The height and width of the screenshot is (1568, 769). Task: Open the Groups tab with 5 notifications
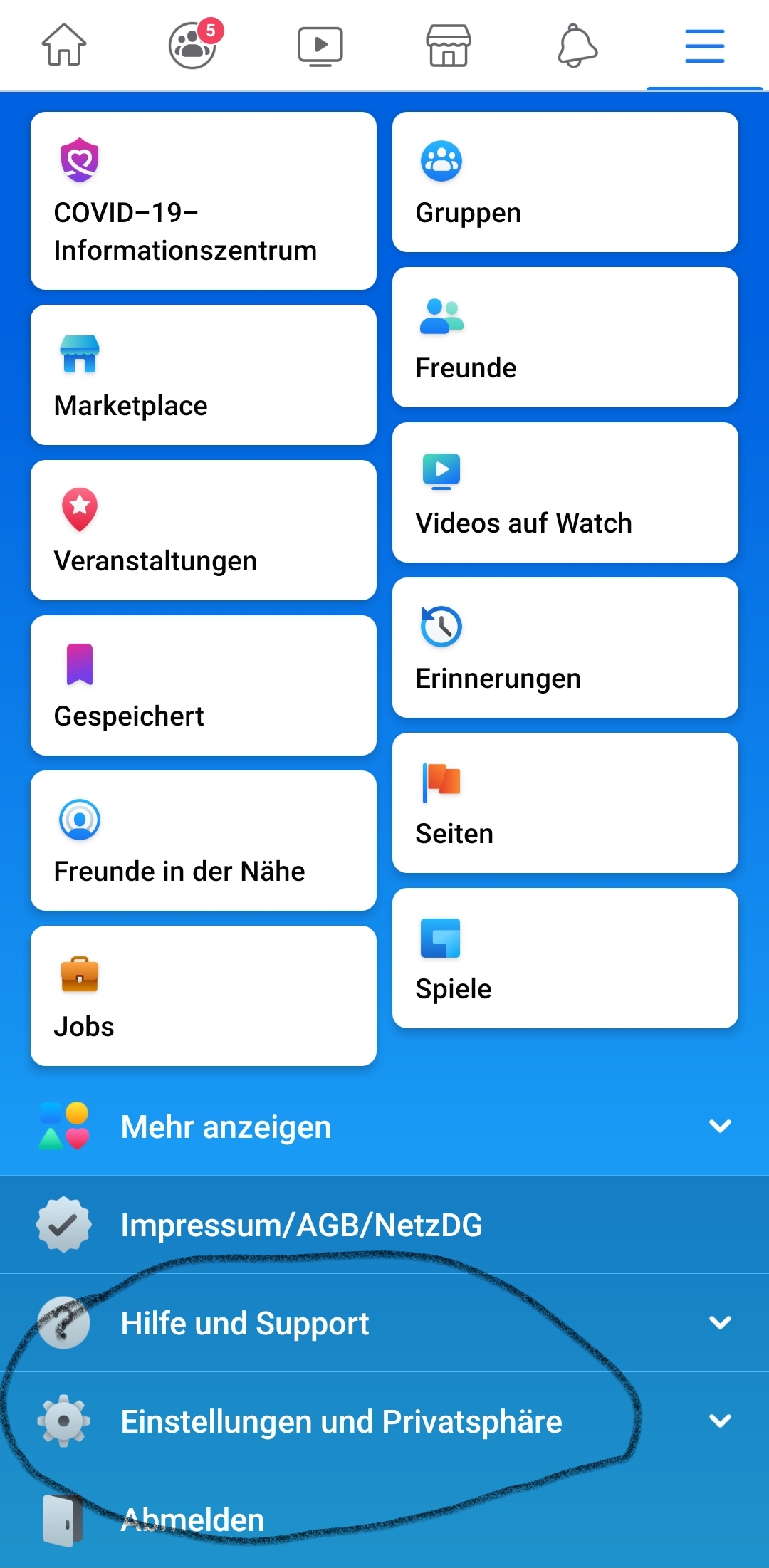coord(192,45)
